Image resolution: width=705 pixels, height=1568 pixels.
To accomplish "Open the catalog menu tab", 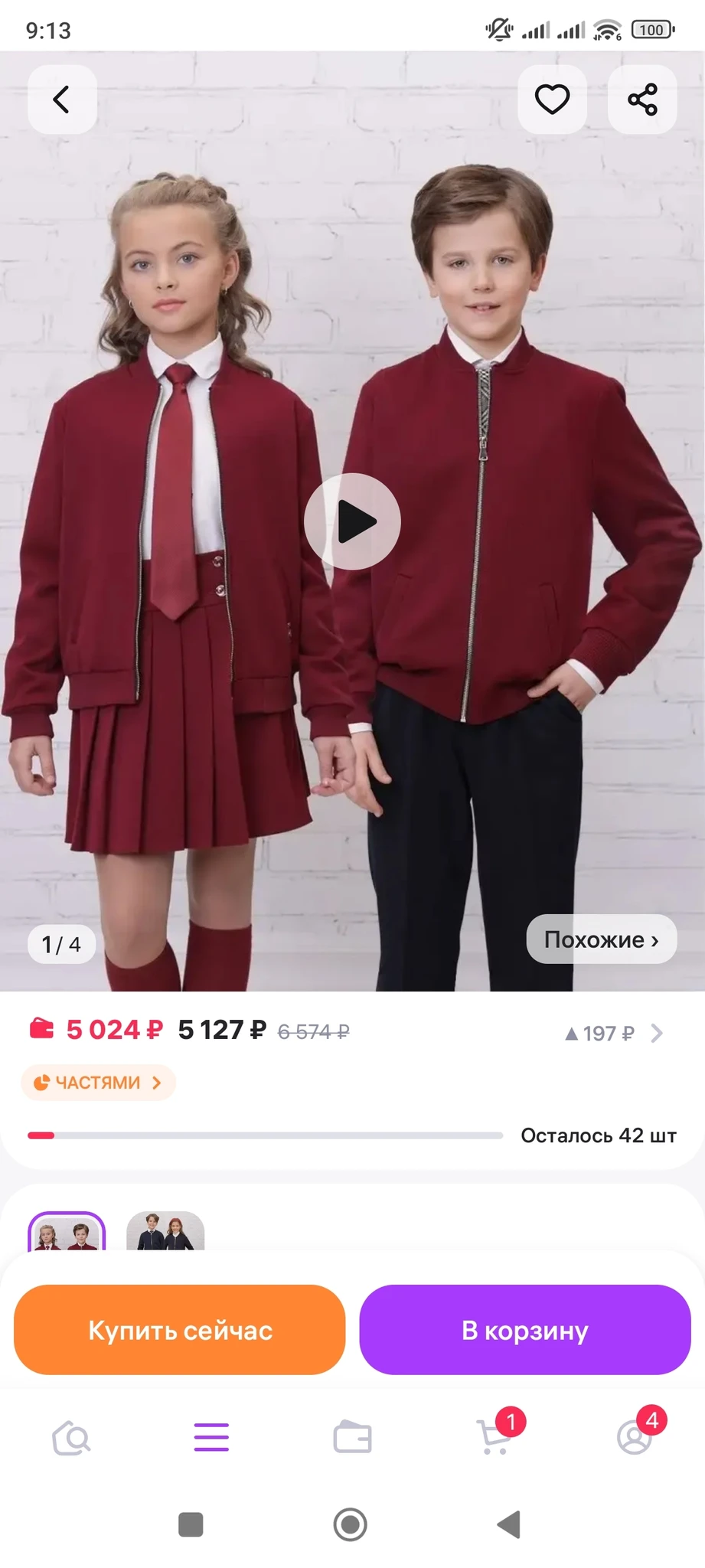I will coord(211,1438).
